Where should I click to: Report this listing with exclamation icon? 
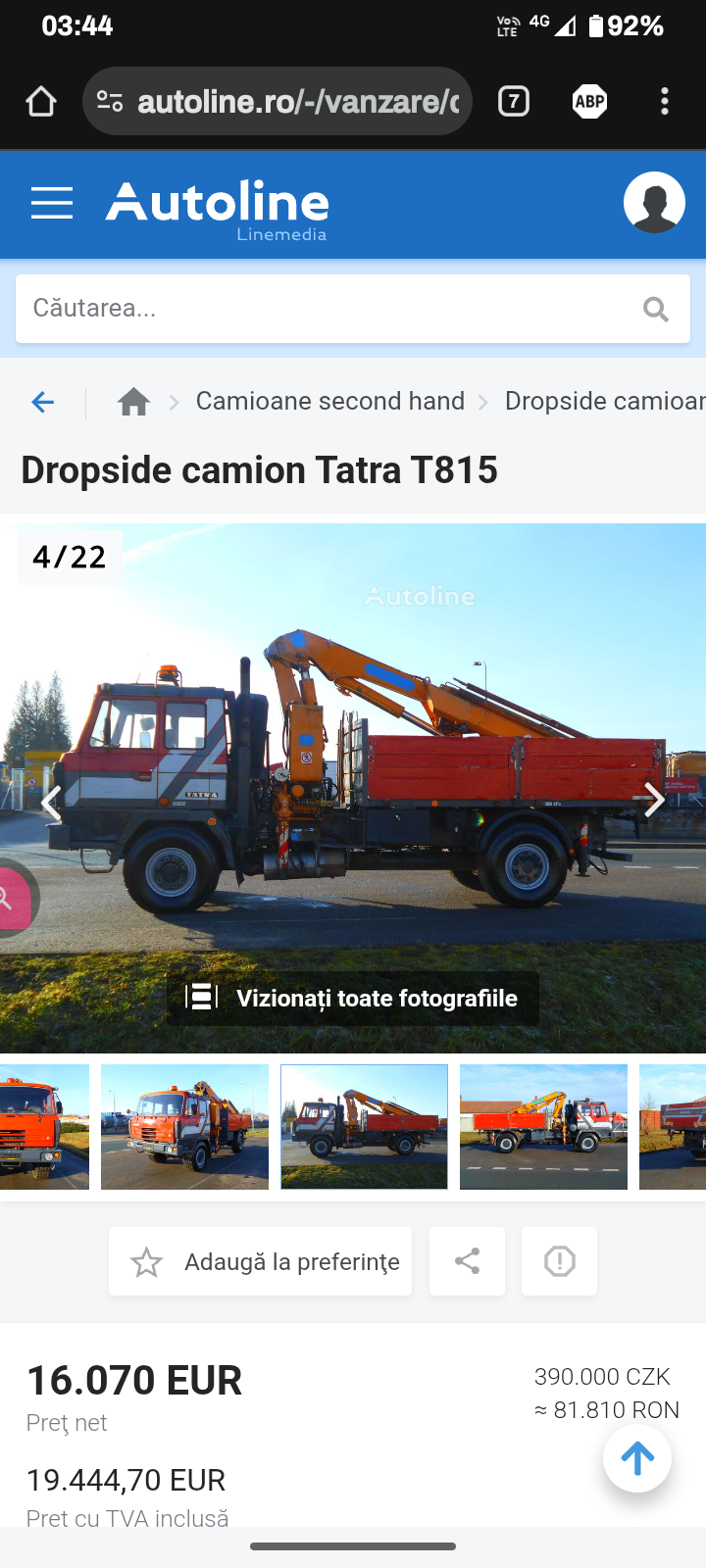point(559,1262)
